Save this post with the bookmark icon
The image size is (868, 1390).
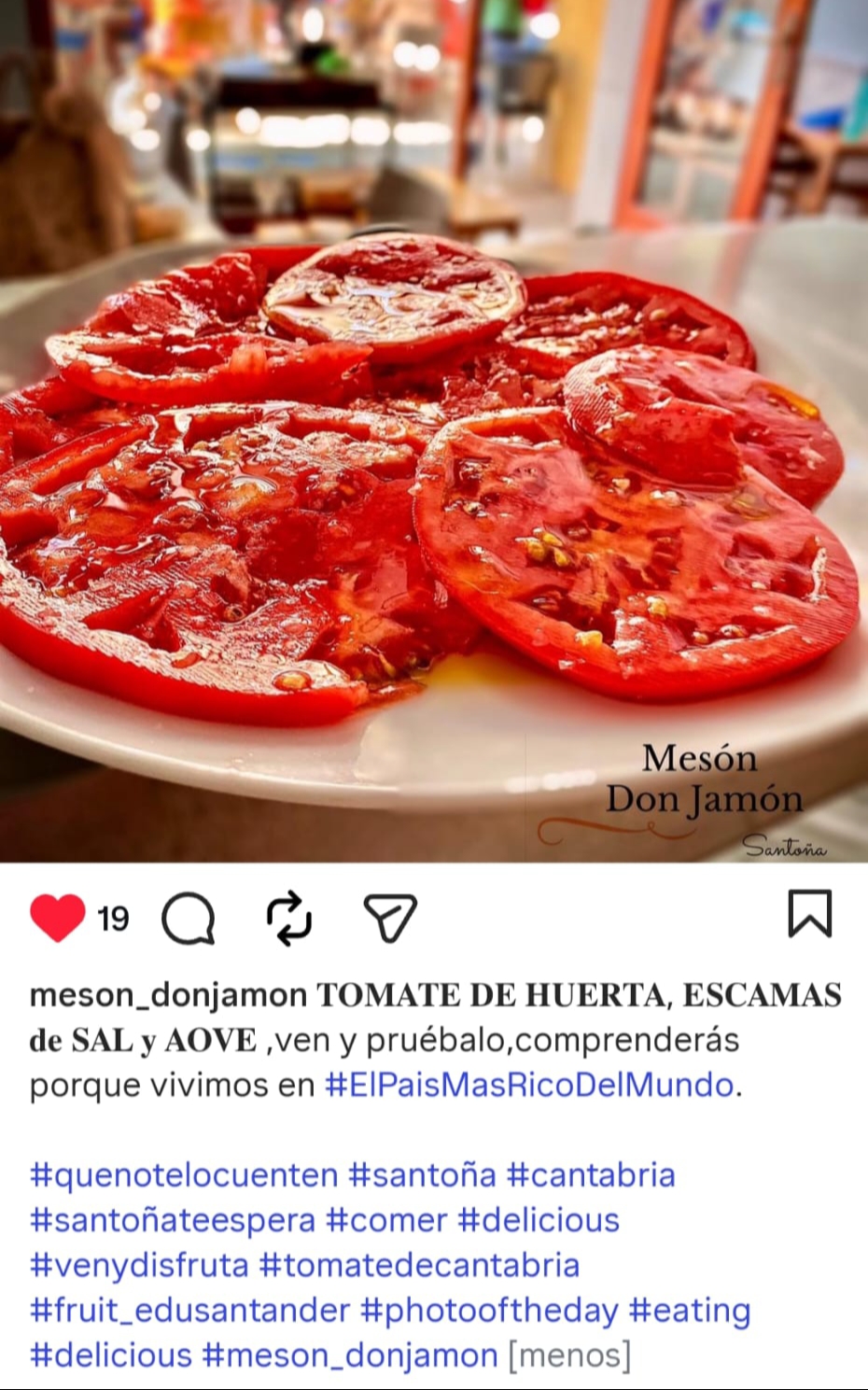coord(809,913)
